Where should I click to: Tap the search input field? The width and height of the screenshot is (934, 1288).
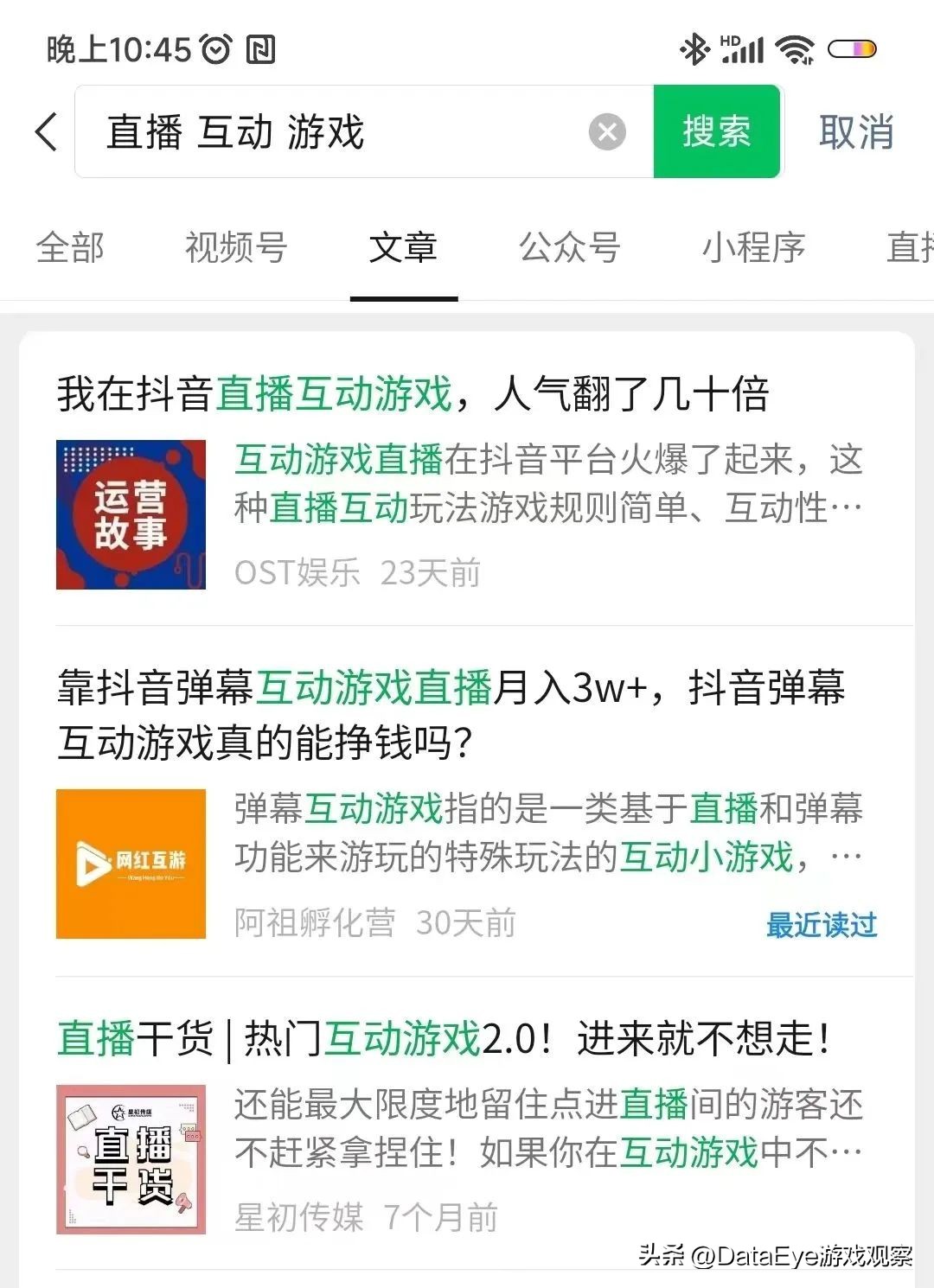pyautogui.click(x=346, y=131)
